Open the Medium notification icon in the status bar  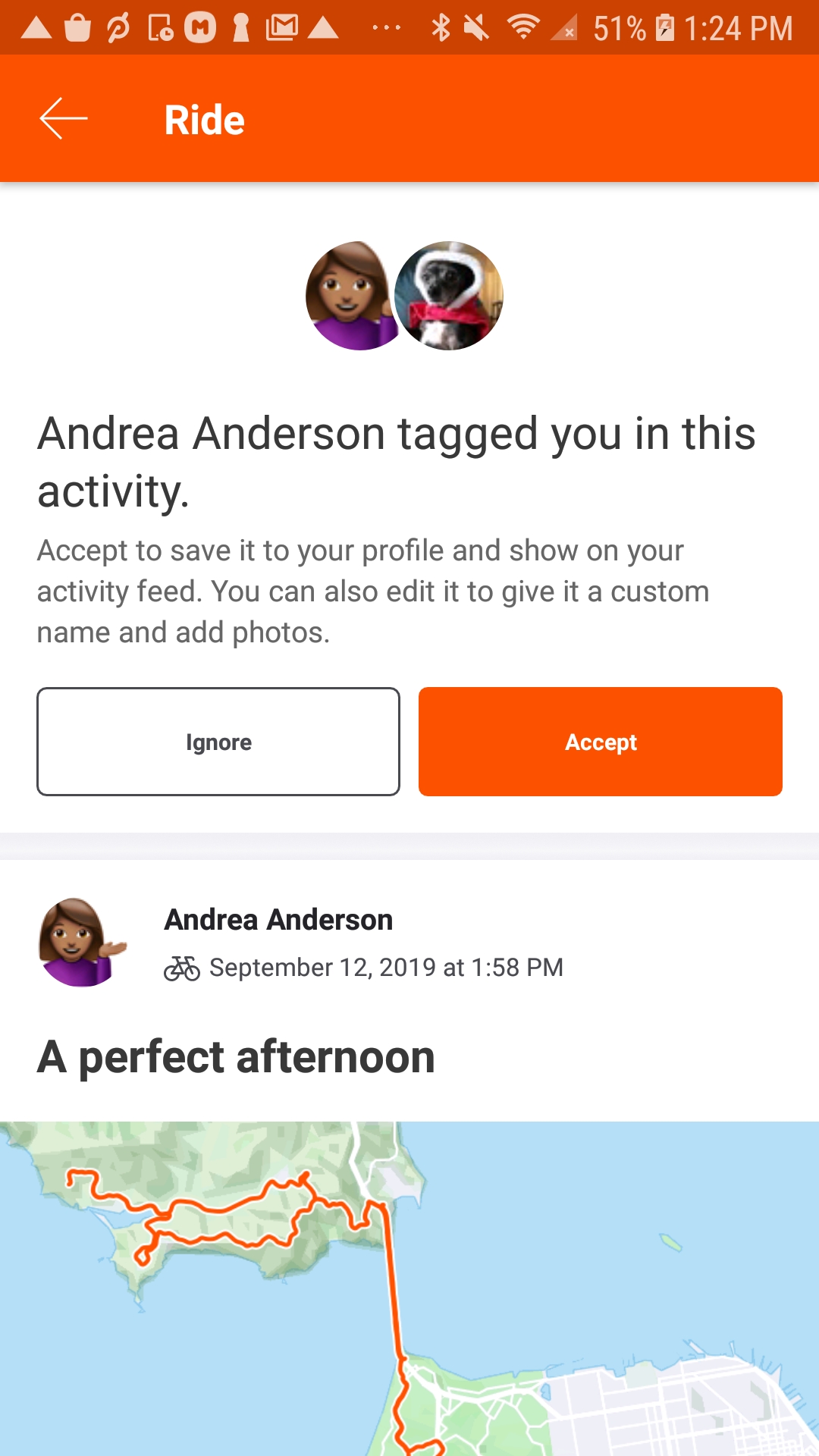200,27
